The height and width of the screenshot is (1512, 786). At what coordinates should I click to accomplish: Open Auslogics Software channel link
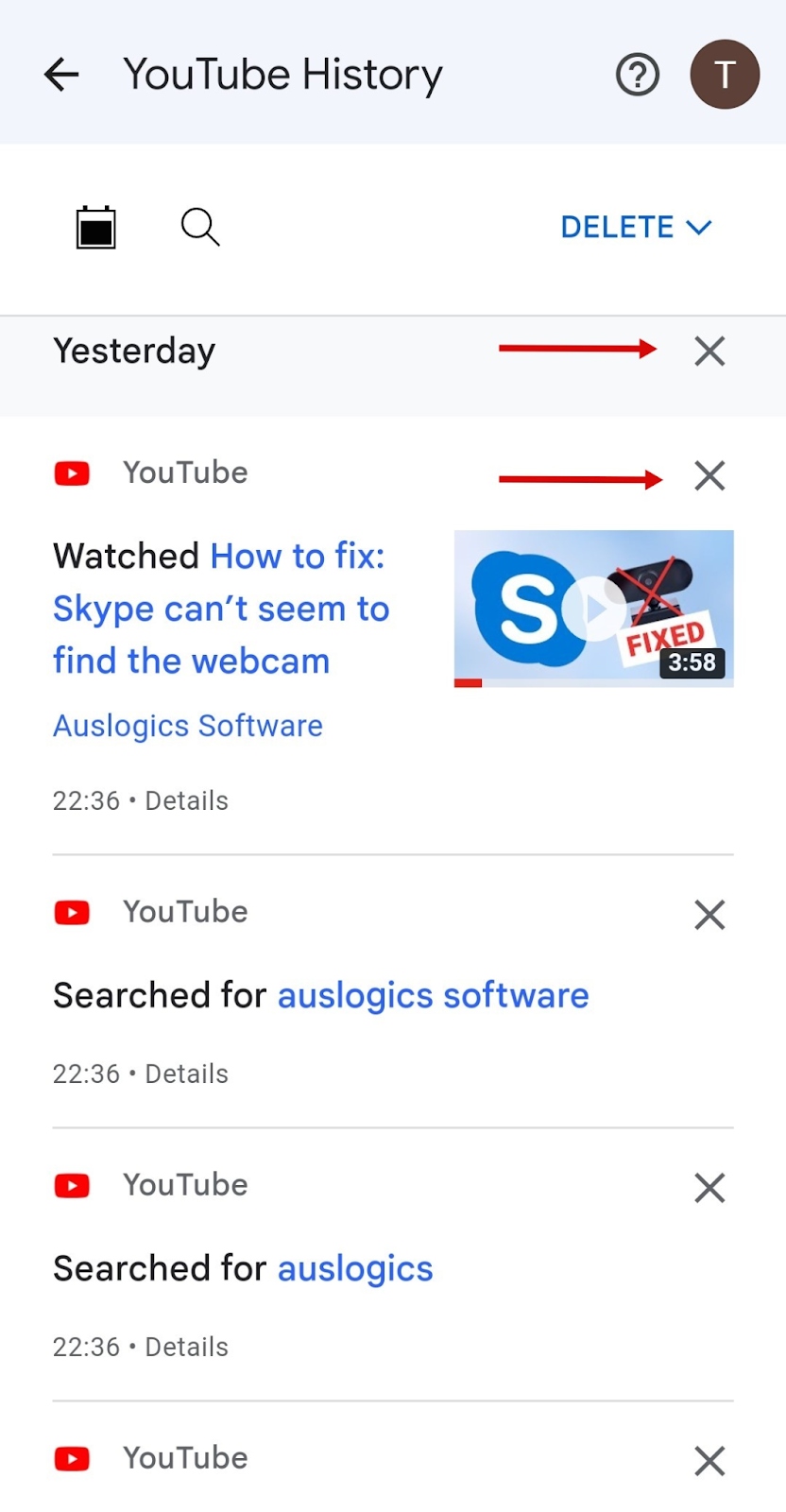click(188, 726)
